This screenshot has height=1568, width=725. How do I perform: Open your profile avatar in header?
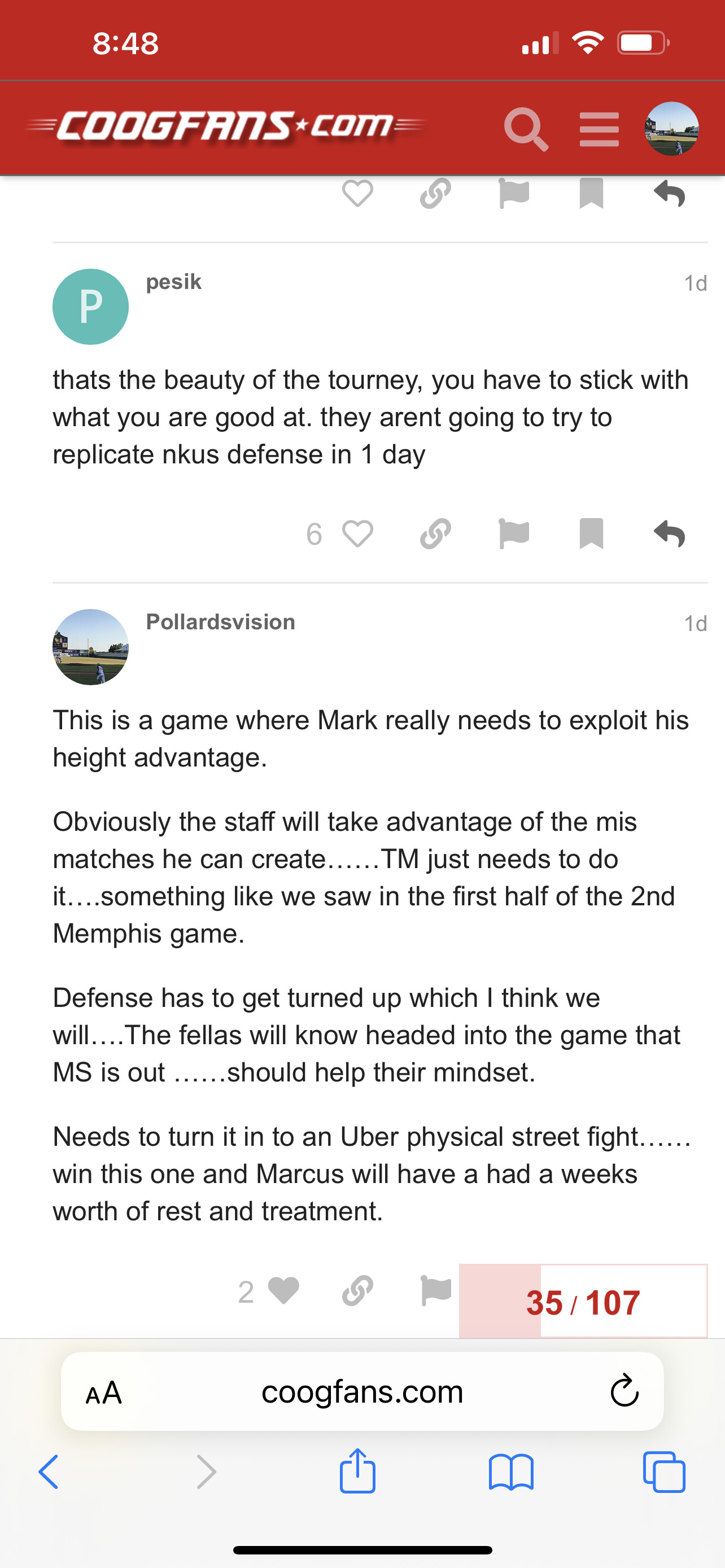(x=671, y=129)
